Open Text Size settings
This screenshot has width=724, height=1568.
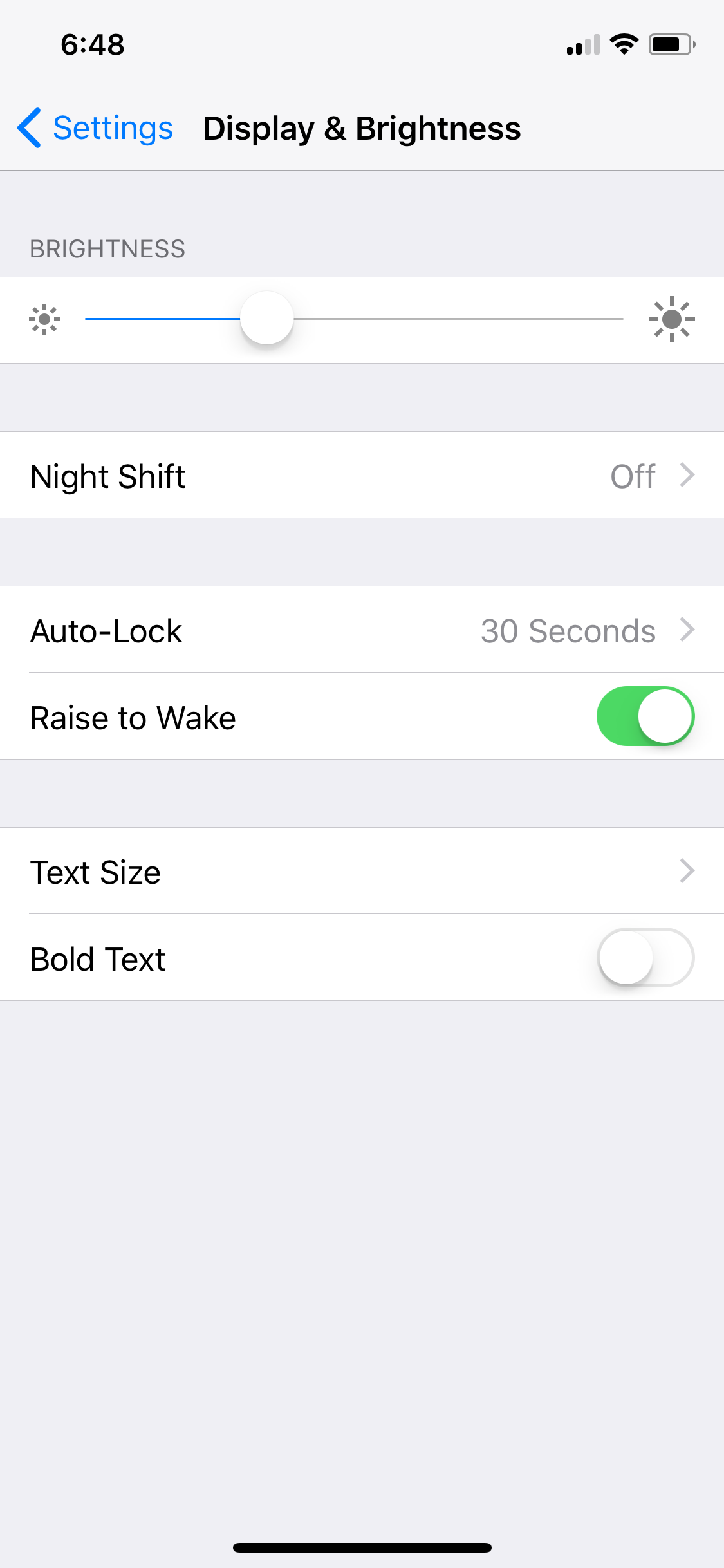pos(362,871)
